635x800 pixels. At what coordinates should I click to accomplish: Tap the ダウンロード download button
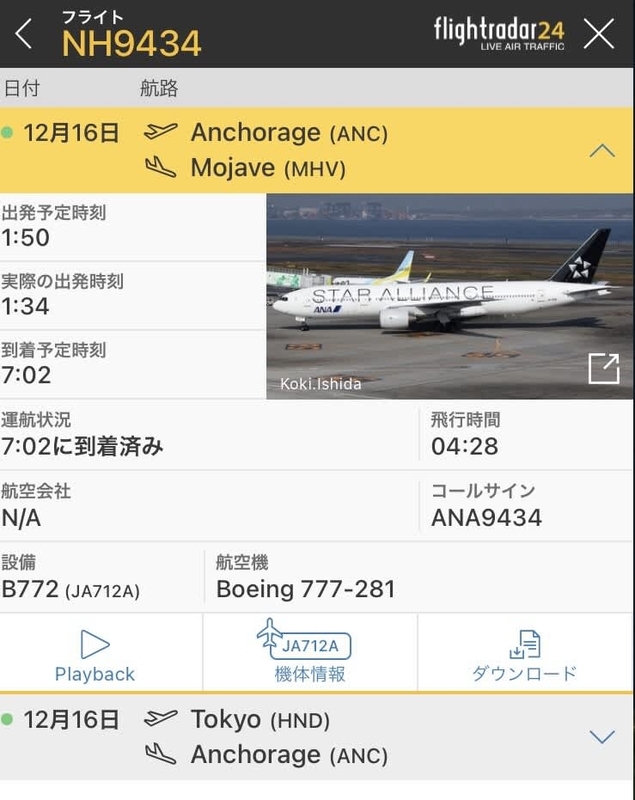[x=524, y=654]
